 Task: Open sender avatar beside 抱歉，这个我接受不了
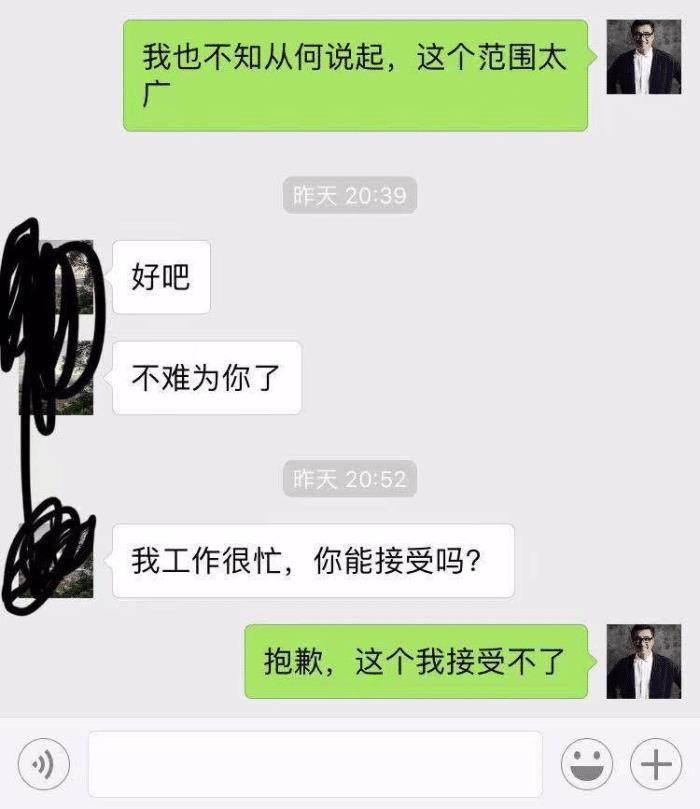coord(644,661)
